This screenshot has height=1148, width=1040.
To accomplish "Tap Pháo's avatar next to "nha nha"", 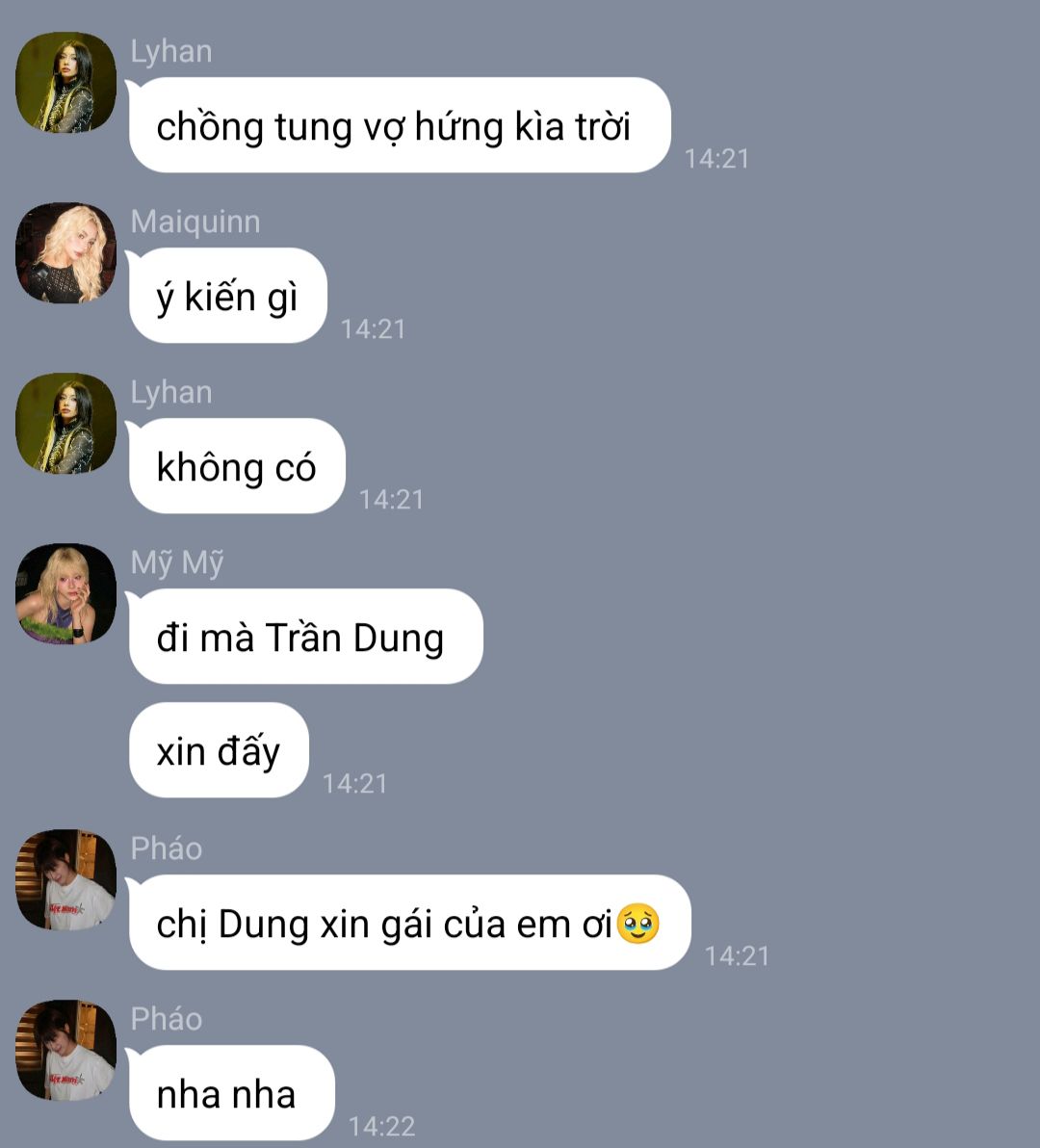I will pos(65,1051).
